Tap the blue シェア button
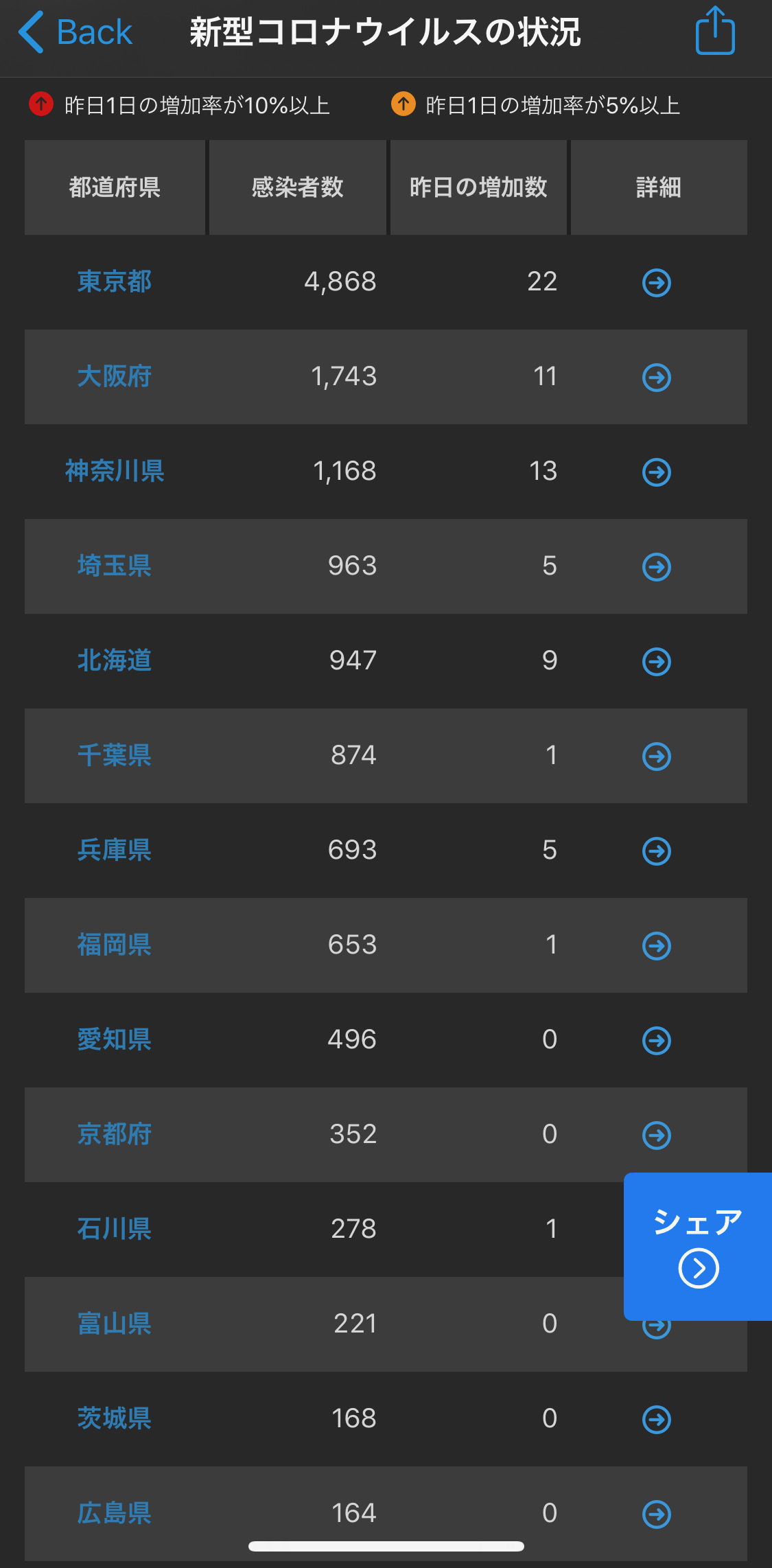772x1568 pixels. [698, 1246]
